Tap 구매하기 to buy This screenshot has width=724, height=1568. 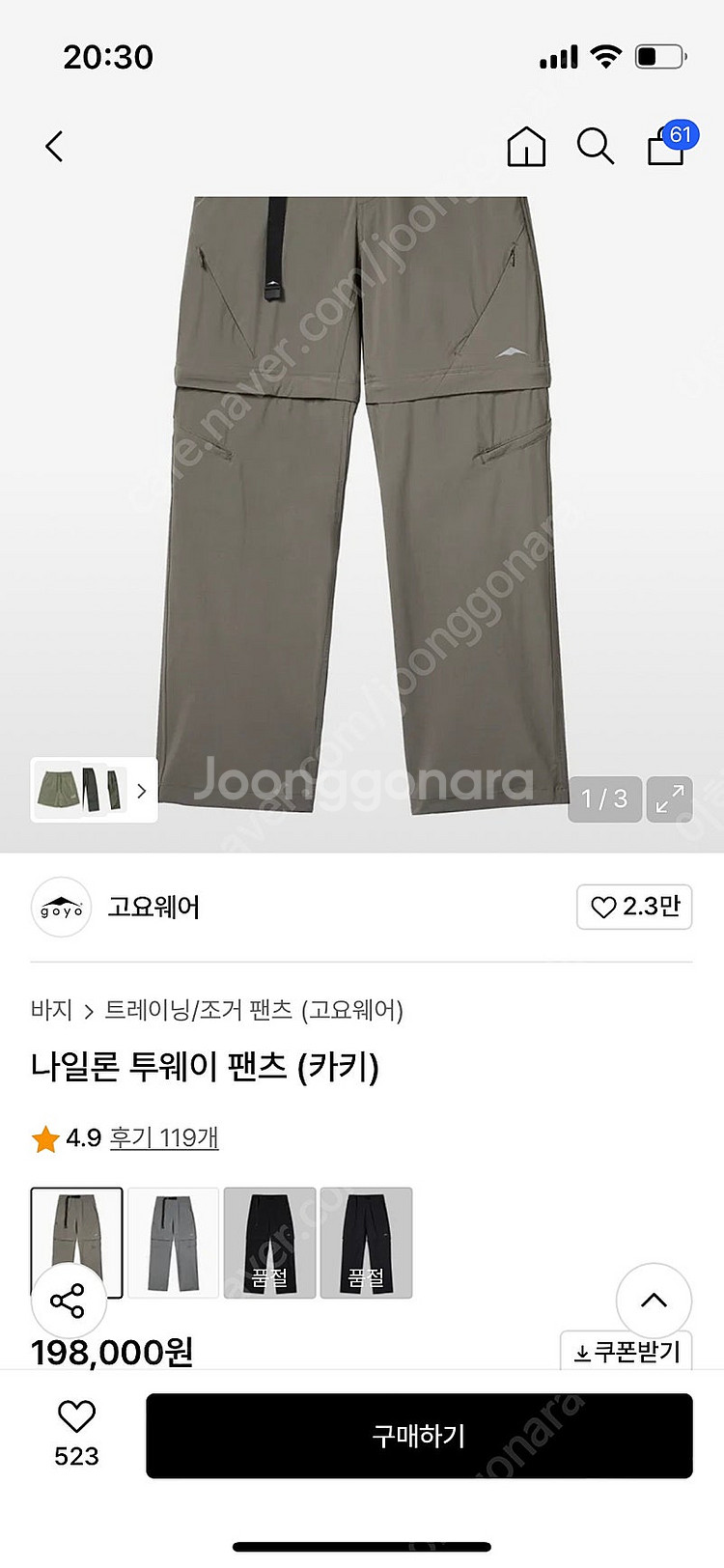(419, 1435)
